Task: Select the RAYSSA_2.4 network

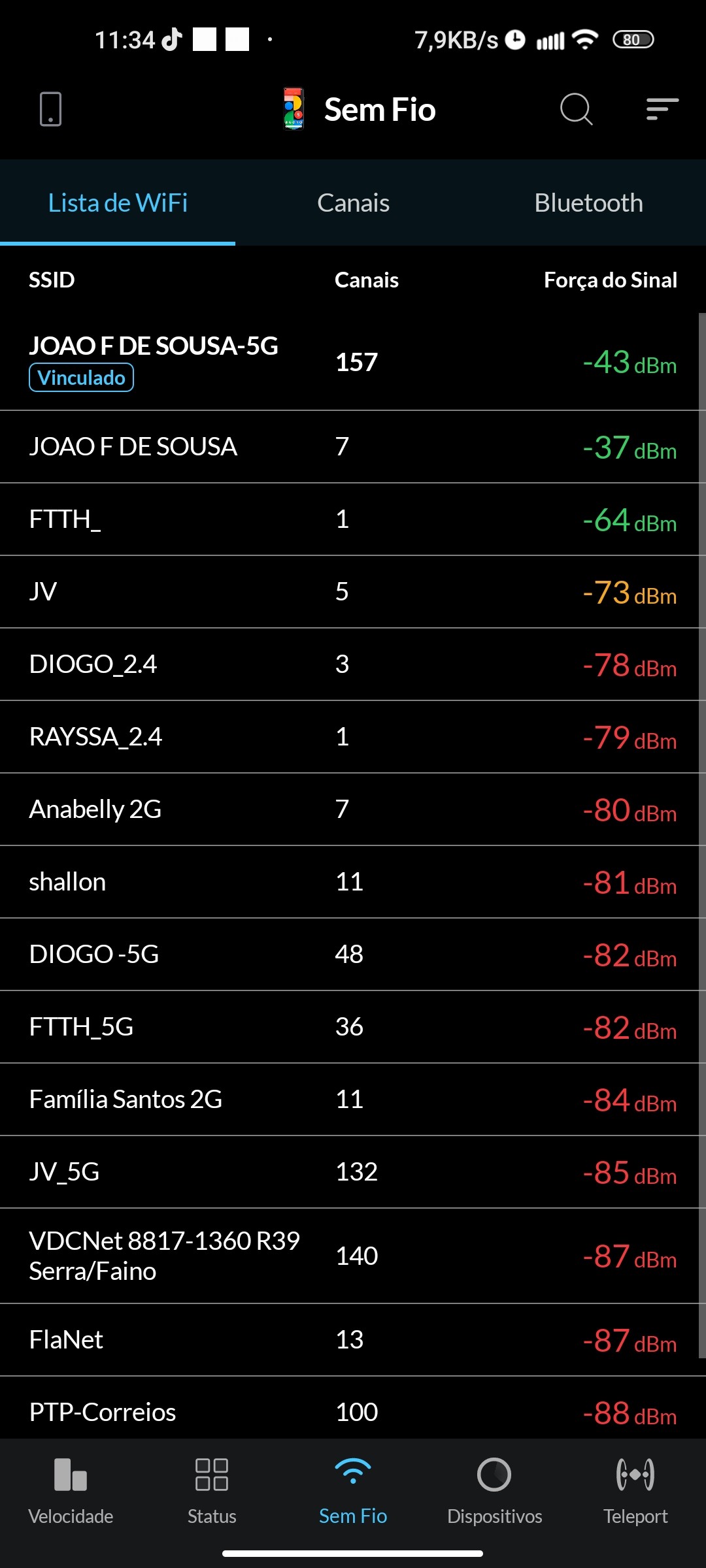Action: (x=353, y=737)
